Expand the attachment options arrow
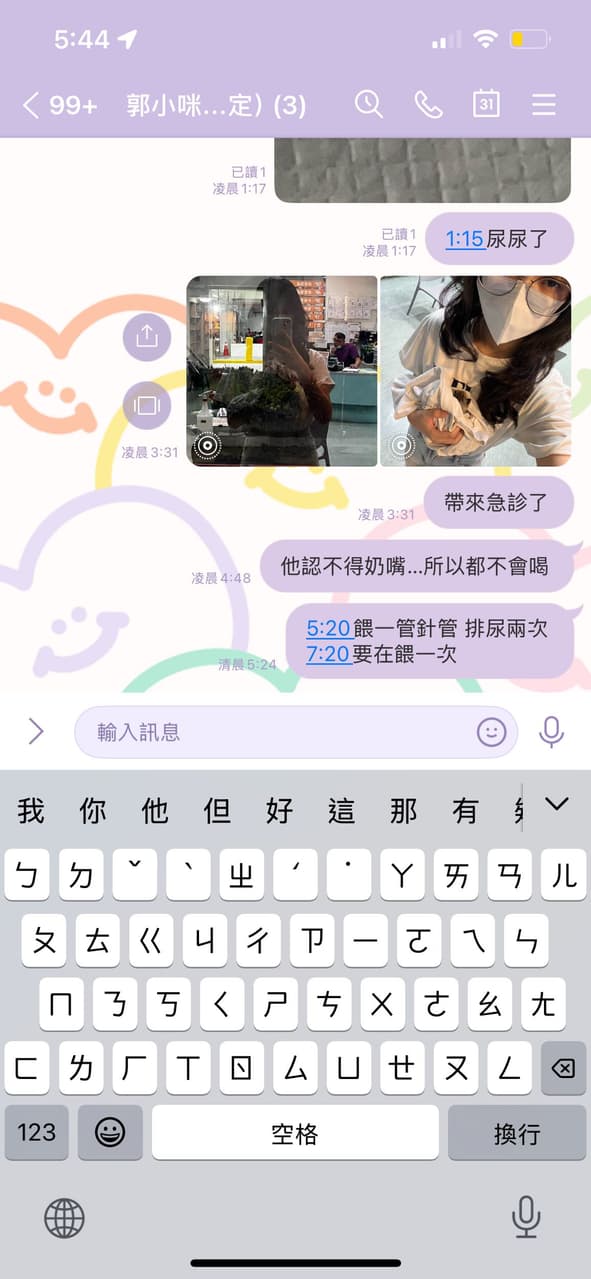 (36, 732)
